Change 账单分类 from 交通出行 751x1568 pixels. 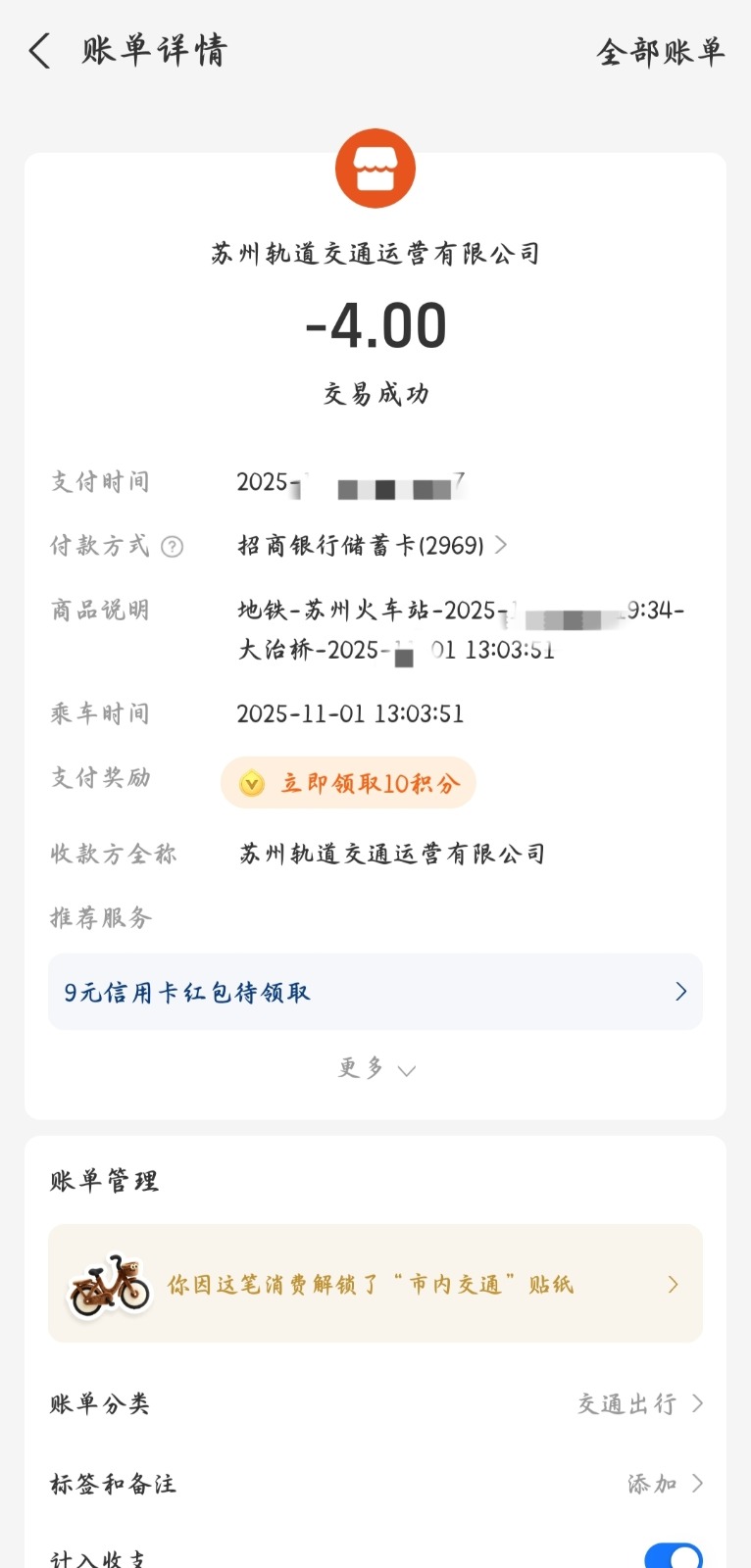click(x=639, y=1403)
